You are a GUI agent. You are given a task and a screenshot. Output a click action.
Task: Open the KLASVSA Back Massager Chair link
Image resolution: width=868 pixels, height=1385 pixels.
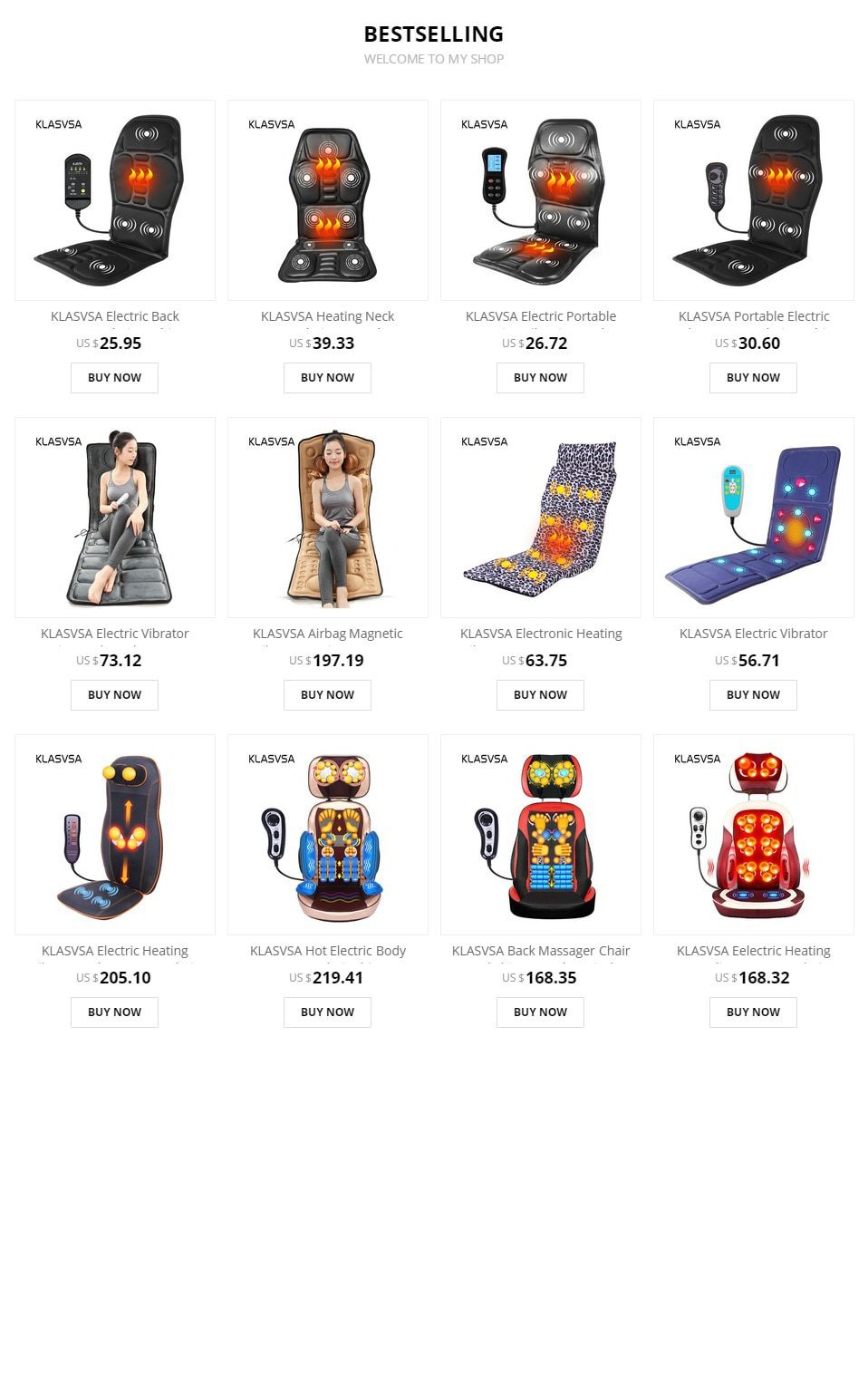pos(540,951)
